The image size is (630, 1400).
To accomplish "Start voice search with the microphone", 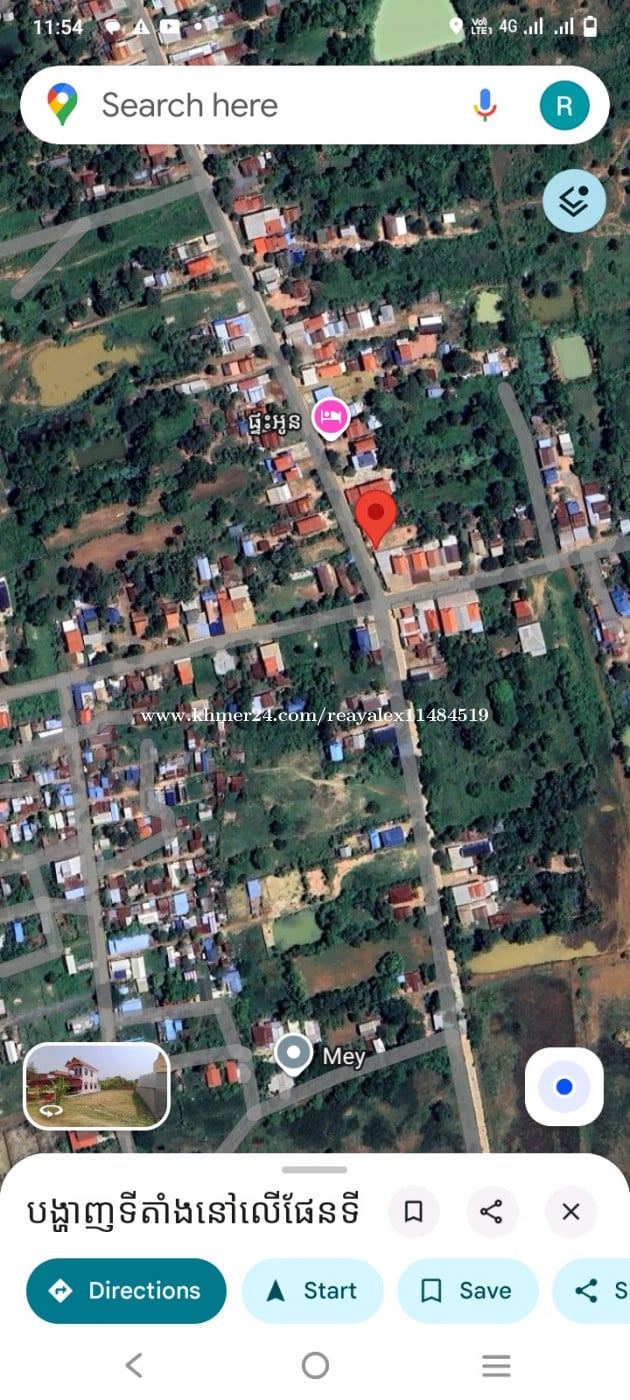I will point(485,105).
